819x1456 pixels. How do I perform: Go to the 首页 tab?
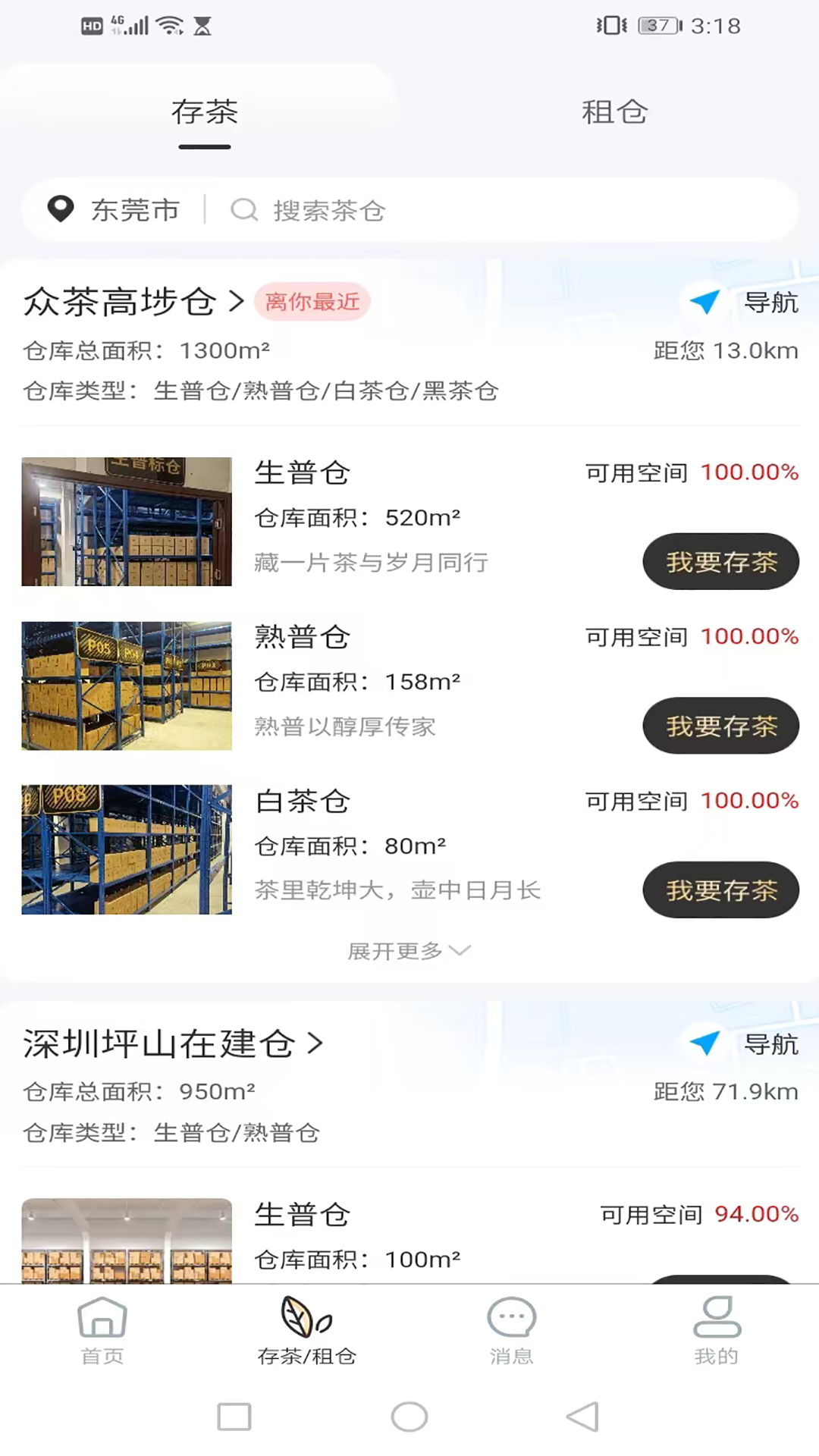coord(102,1329)
